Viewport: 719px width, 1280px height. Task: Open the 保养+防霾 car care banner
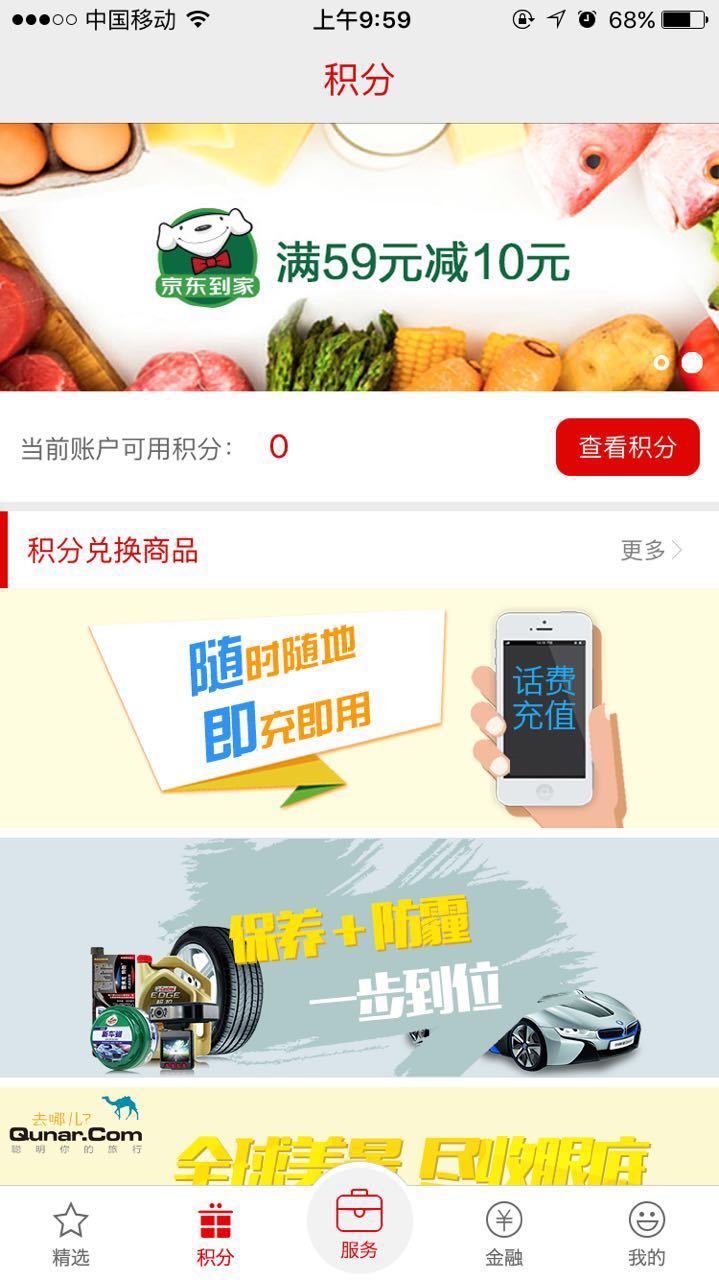point(360,957)
